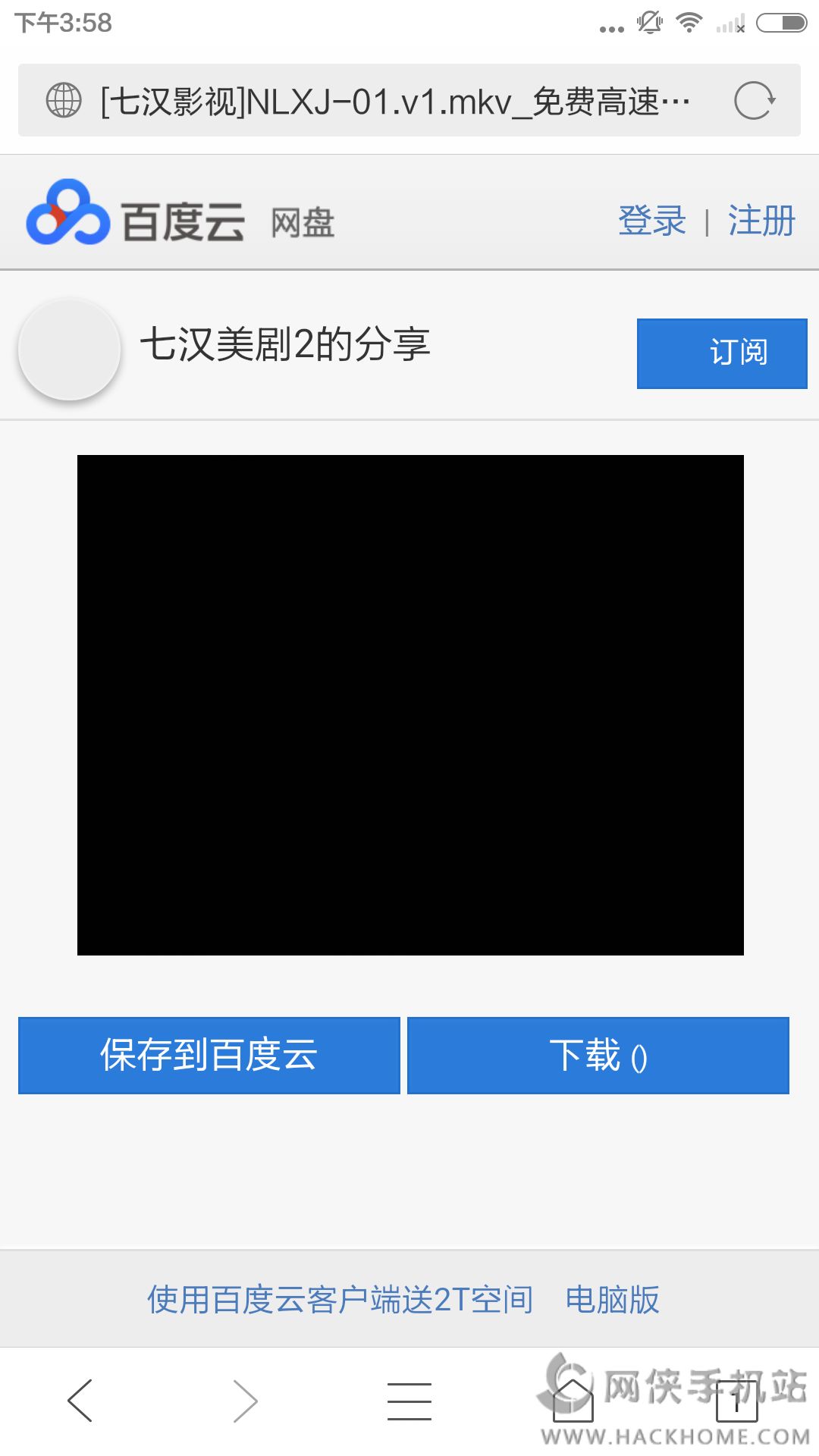Switch to the 电脑版 desktop version
Screen dimensions: 819x1456
pyautogui.click(x=612, y=1299)
